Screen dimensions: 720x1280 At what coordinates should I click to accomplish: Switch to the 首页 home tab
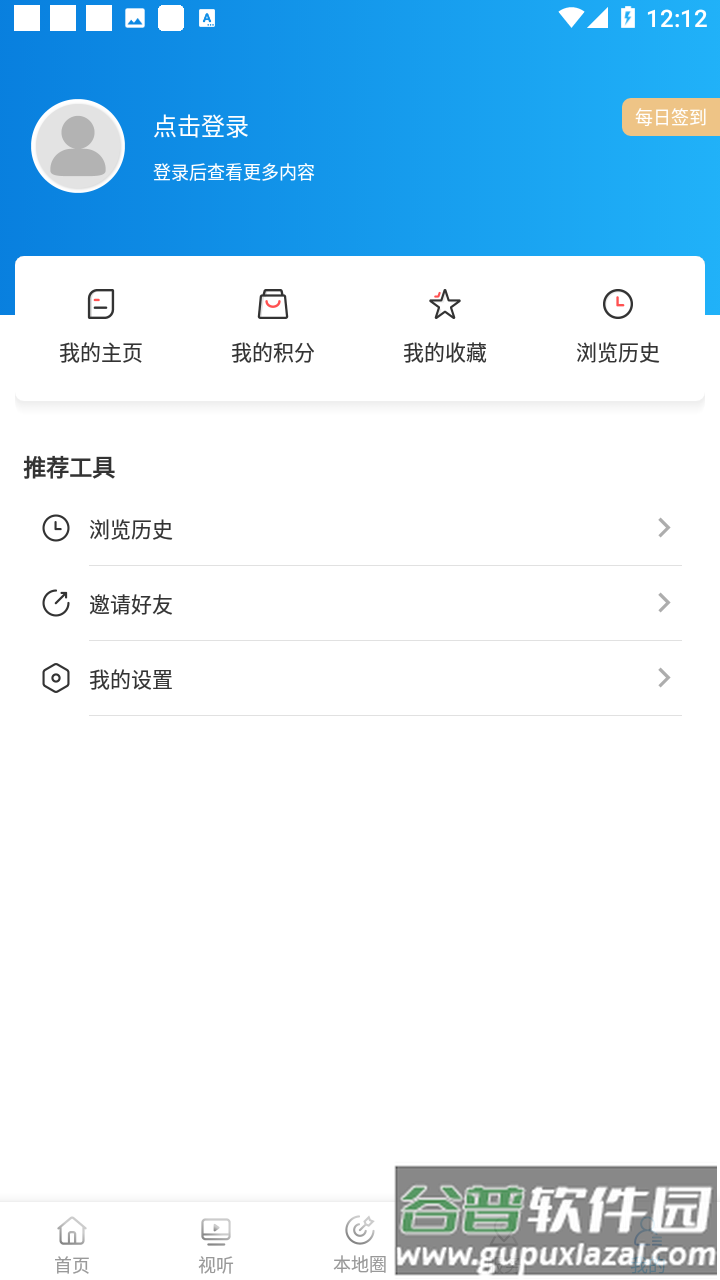pos(72,1243)
